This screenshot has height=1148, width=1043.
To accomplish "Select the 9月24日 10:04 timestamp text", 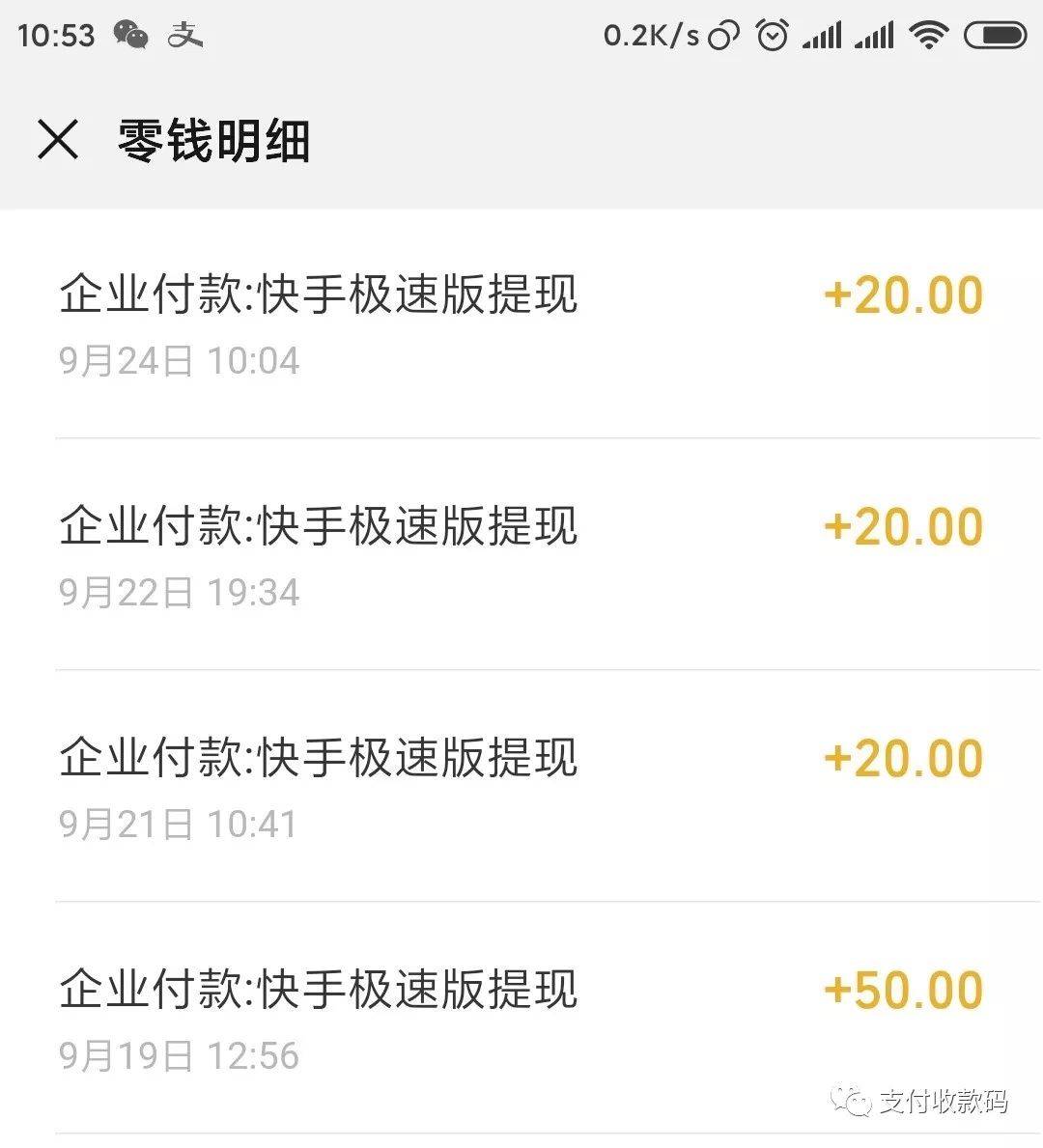I will click(x=179, y=361).
